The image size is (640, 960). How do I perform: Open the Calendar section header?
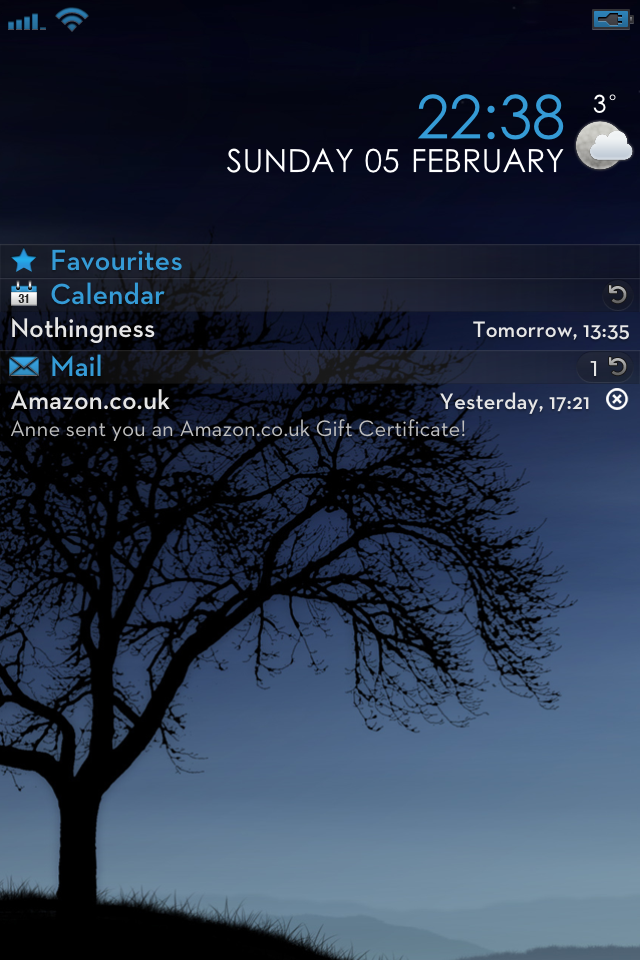tap(107, 295)
